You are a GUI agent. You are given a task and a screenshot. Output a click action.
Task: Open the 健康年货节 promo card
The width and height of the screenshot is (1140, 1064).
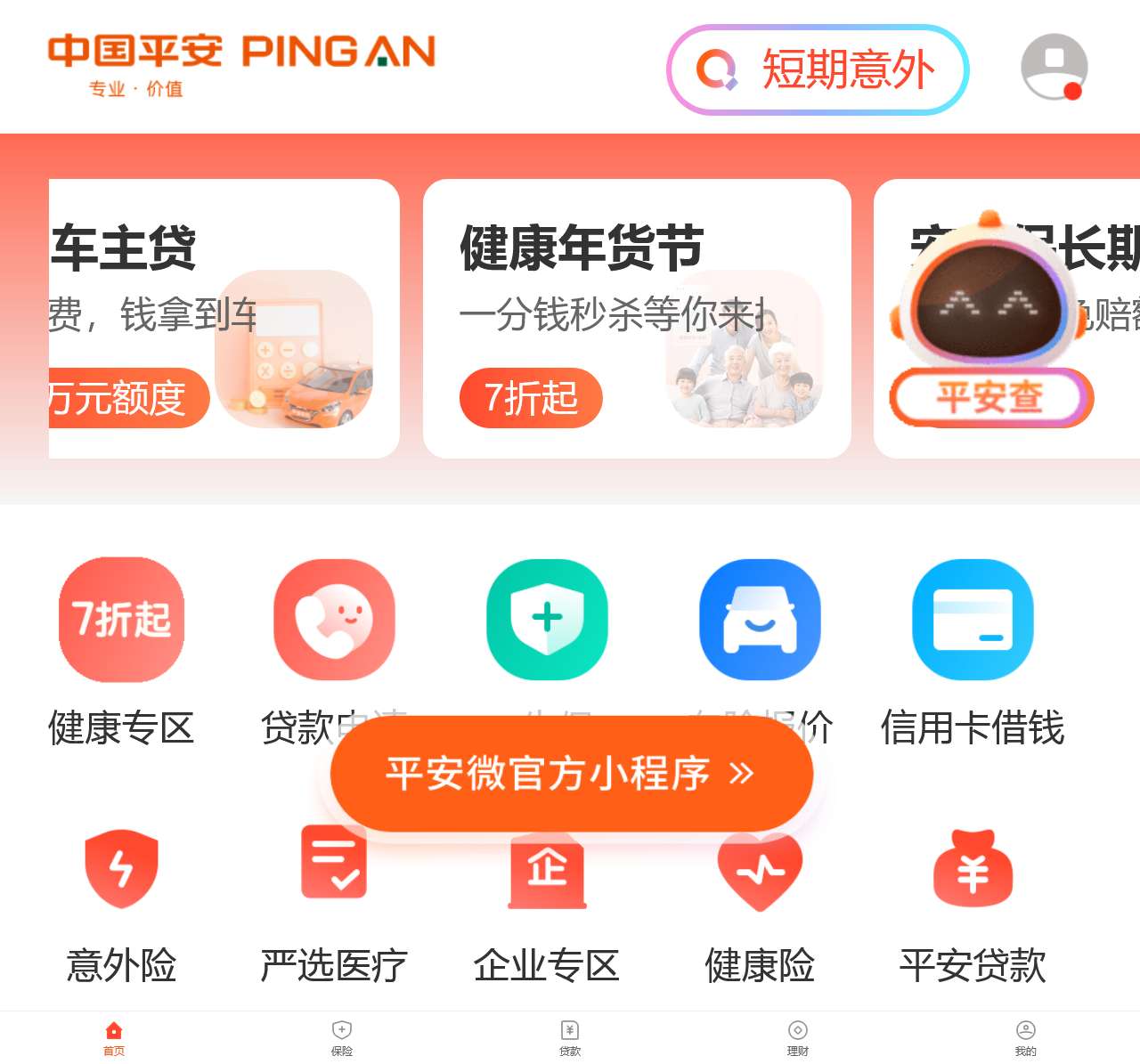tap(636, 318)
